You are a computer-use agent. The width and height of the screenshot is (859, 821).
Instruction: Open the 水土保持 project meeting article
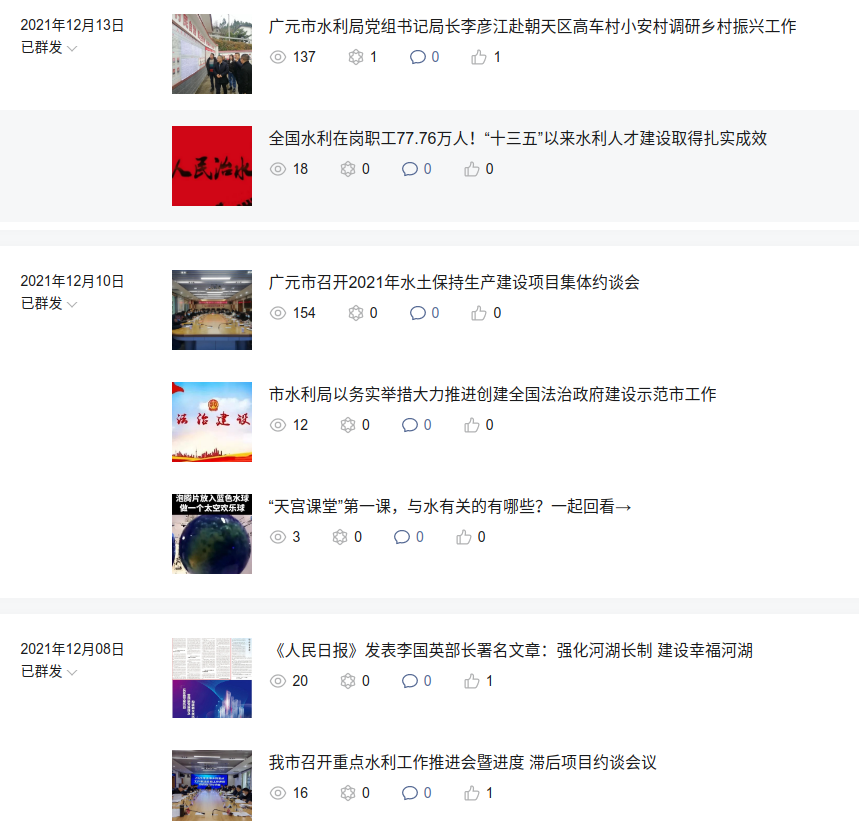[454, 283]
